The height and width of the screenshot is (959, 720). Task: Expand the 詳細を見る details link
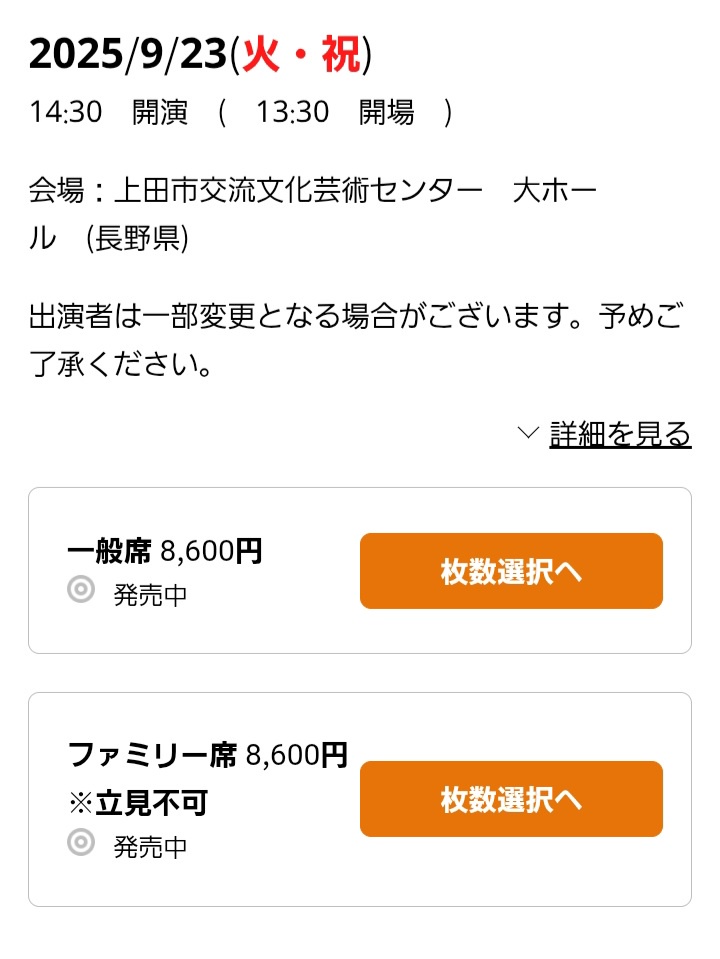(619, 434)
